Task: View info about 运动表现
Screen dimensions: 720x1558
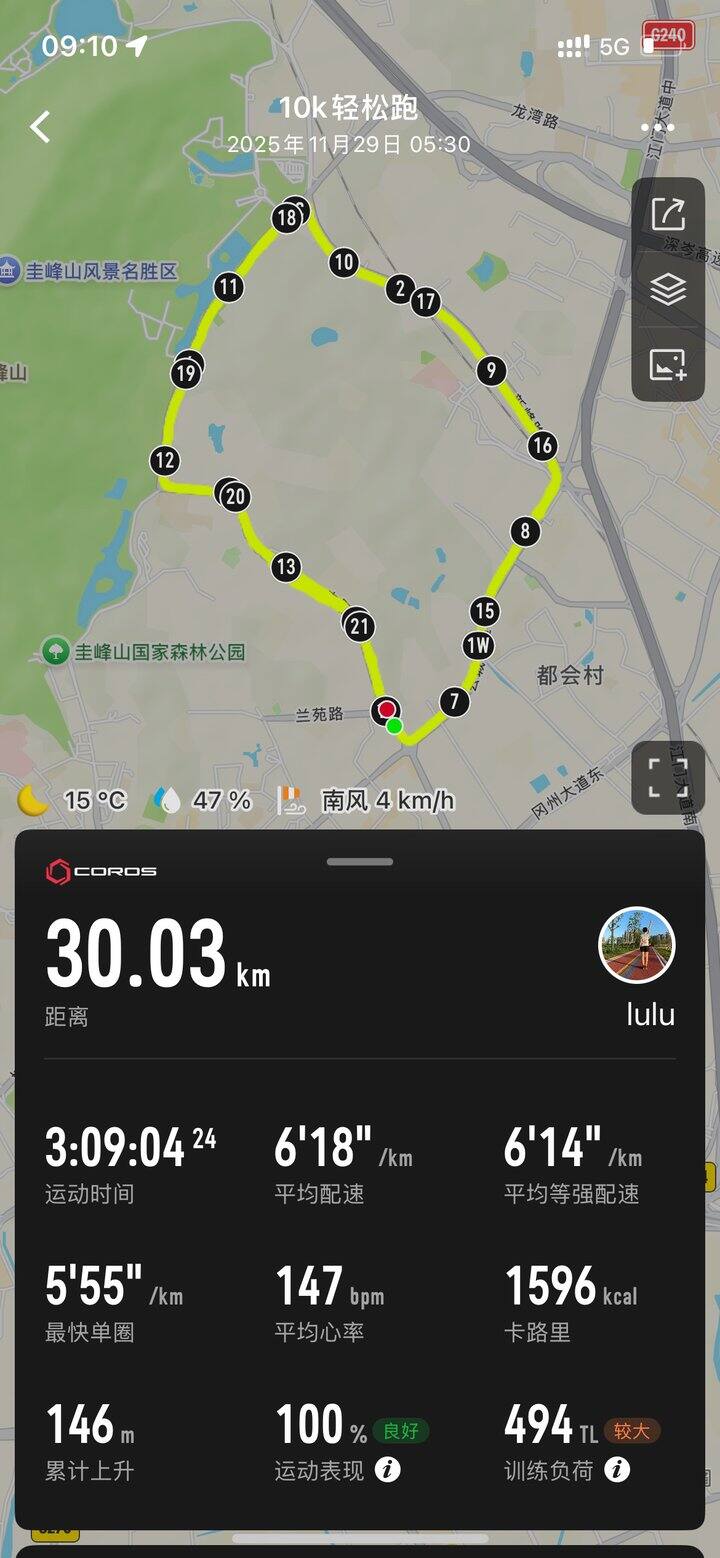Action: [x=388, y=1469]
